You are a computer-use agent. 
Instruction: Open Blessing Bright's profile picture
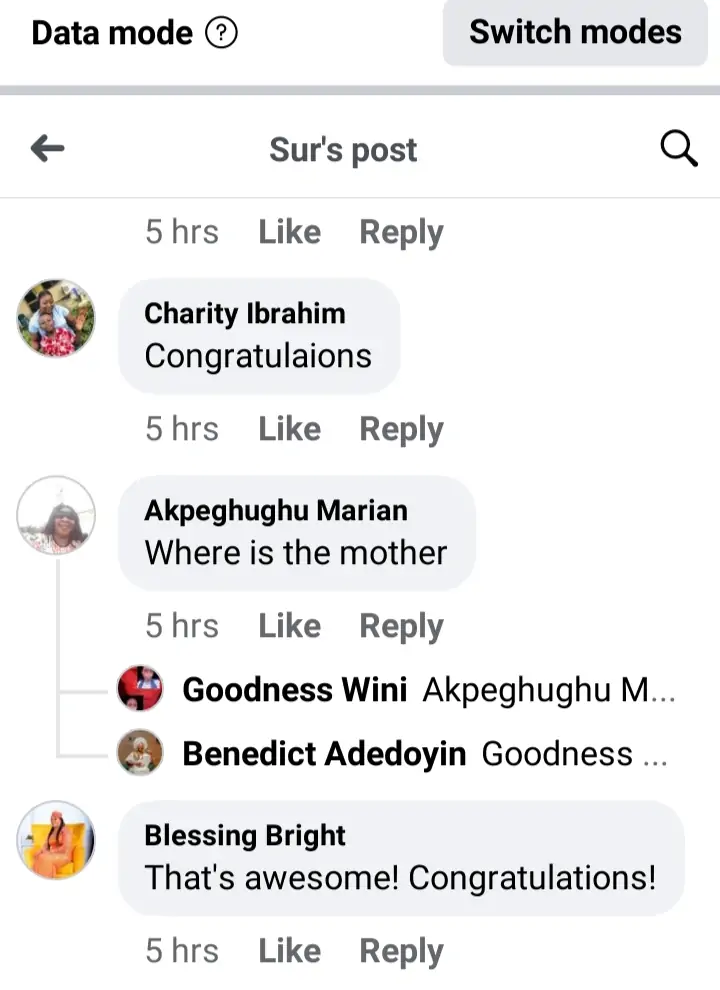[x=56, y=840]
